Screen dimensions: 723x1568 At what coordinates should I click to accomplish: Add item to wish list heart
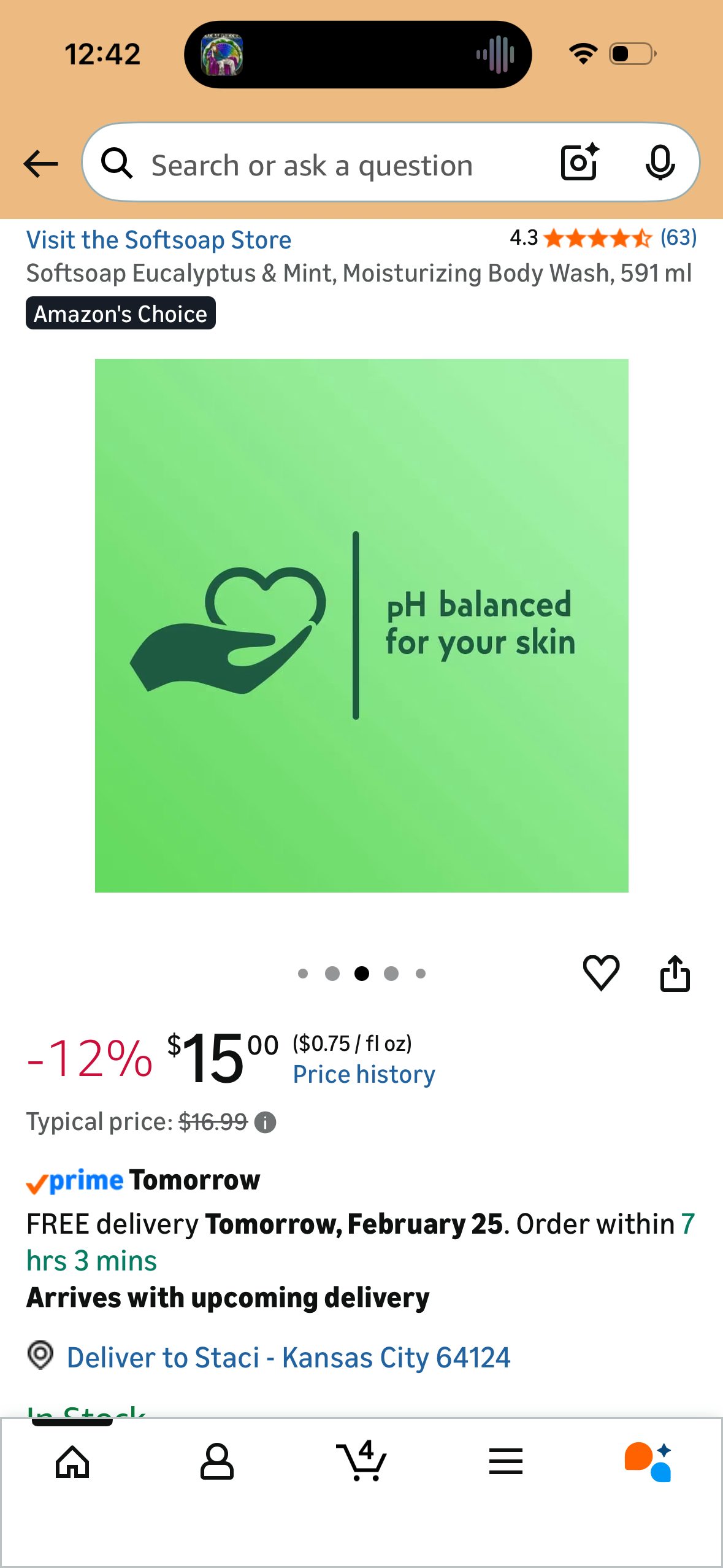point(601,972)
